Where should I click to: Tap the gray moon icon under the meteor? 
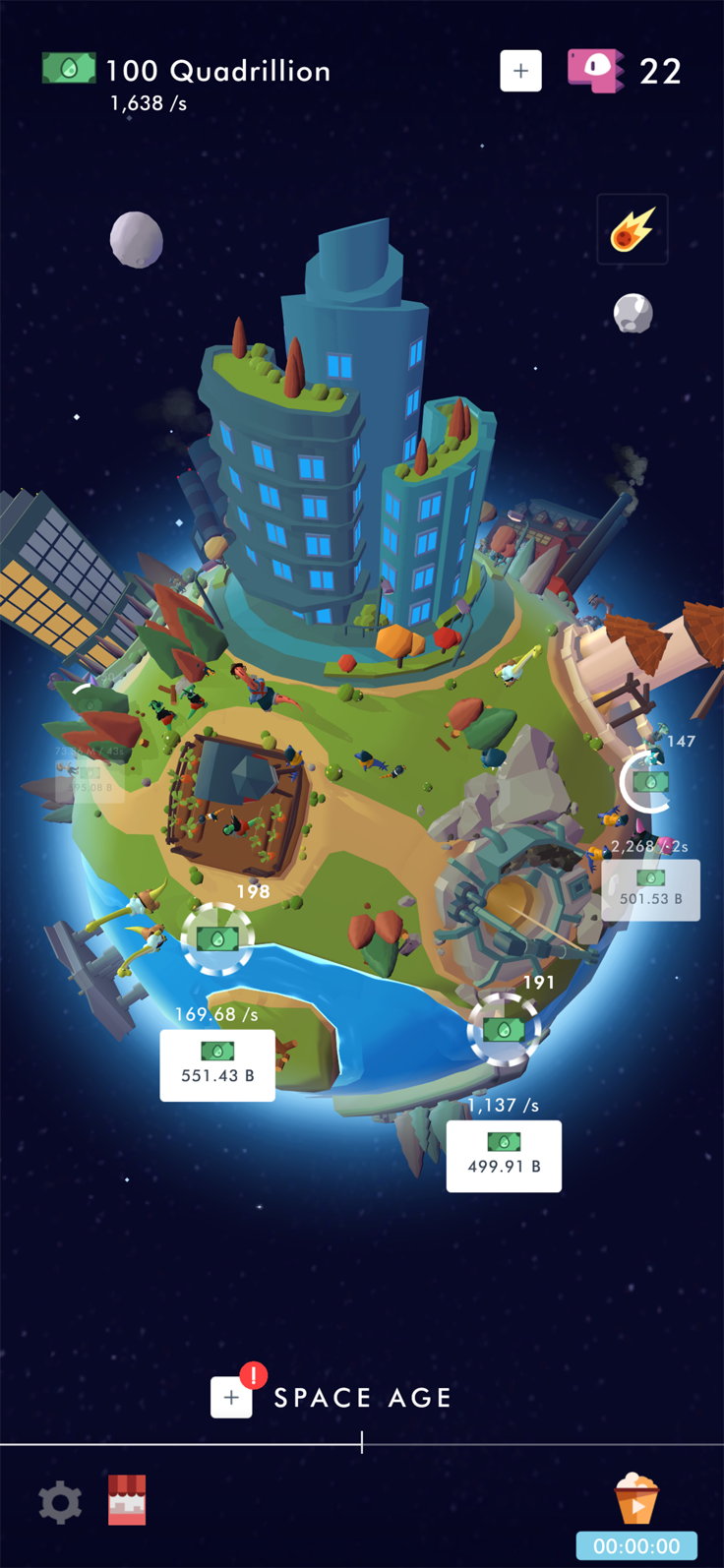coord(633,314)
